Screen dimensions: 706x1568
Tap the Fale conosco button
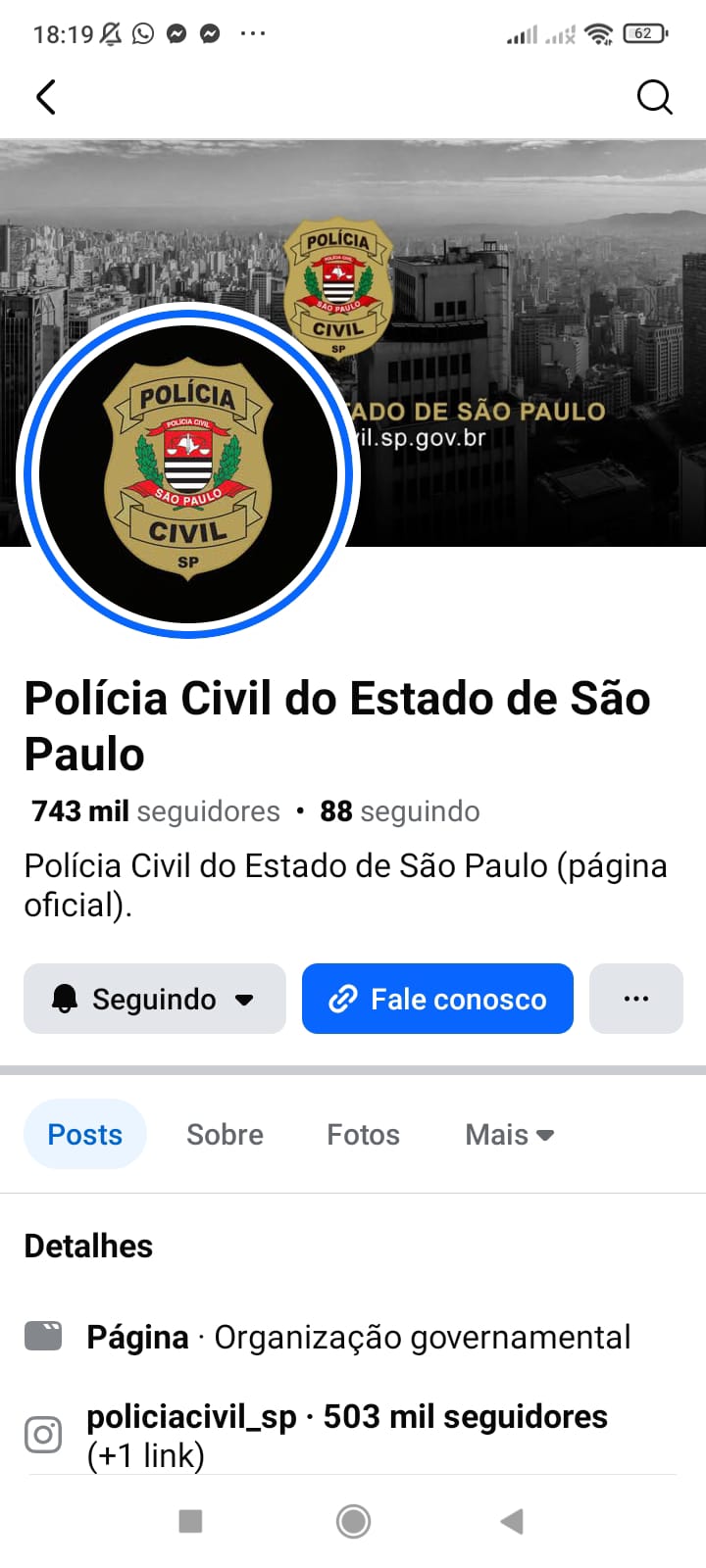pyautogui.click(x=437, y=999)
